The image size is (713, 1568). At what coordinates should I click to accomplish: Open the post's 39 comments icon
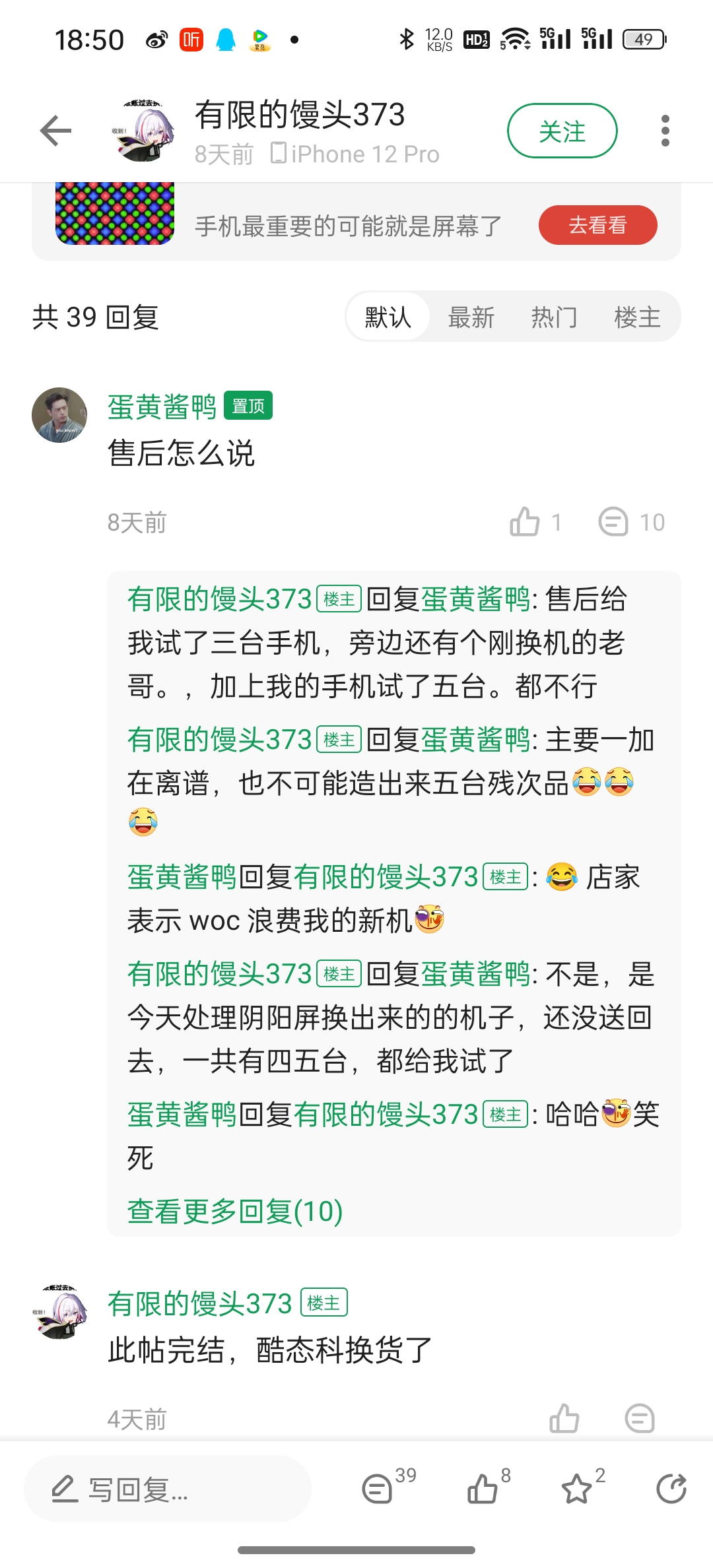click(x=378, y=1489)
